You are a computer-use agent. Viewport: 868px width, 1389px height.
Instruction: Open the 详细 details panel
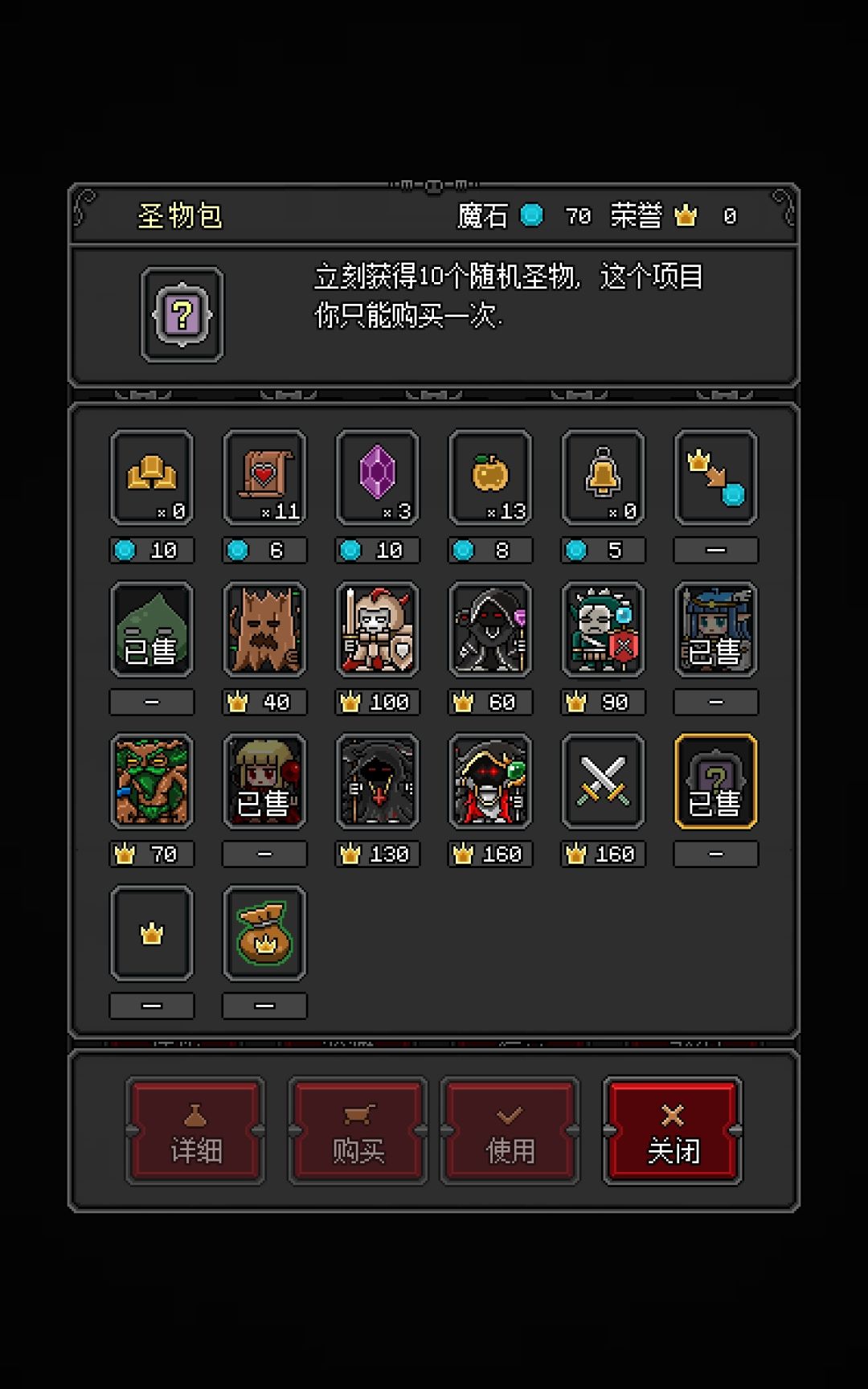195,1130
